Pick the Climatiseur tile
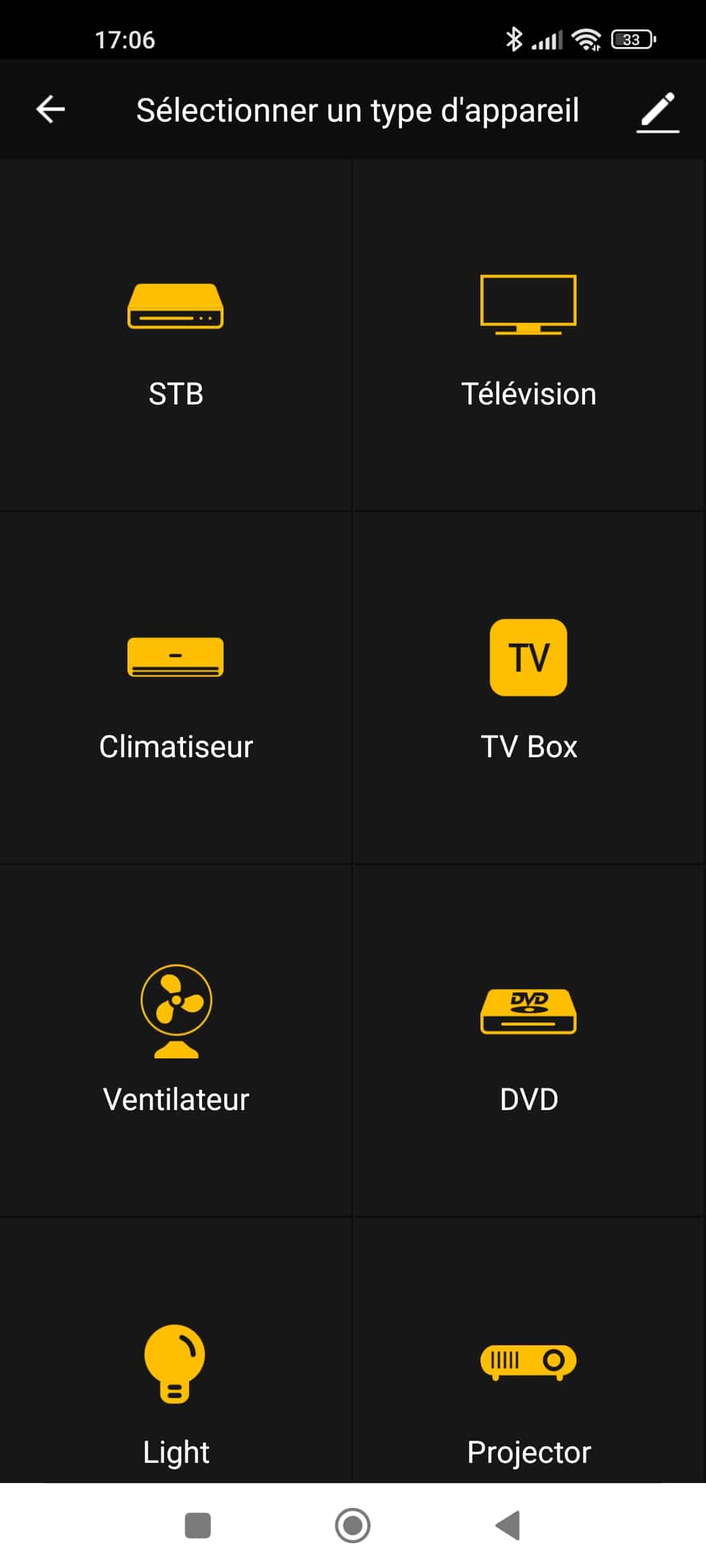The height and width of the screenshot is (1568, 706). coord(176,688)
